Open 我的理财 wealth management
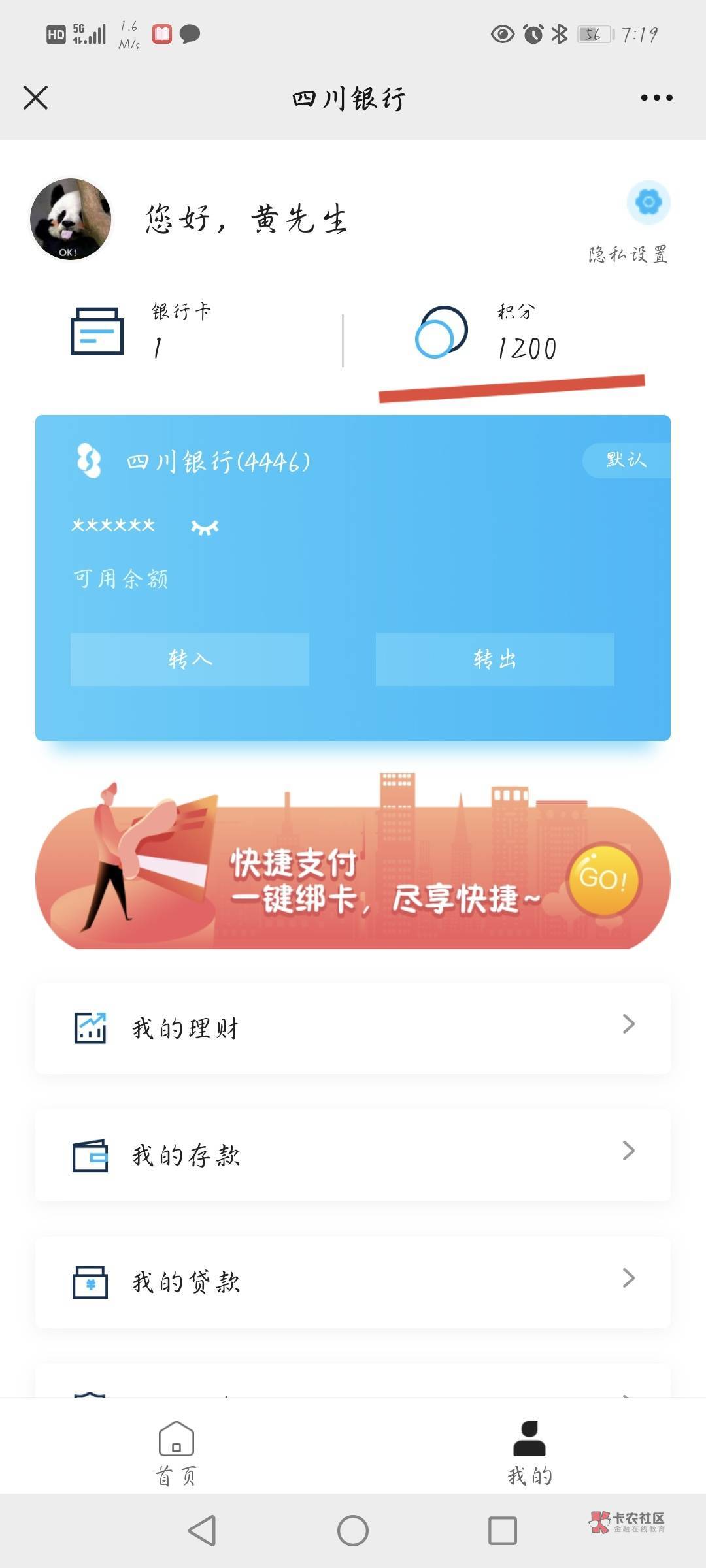 353,1028
